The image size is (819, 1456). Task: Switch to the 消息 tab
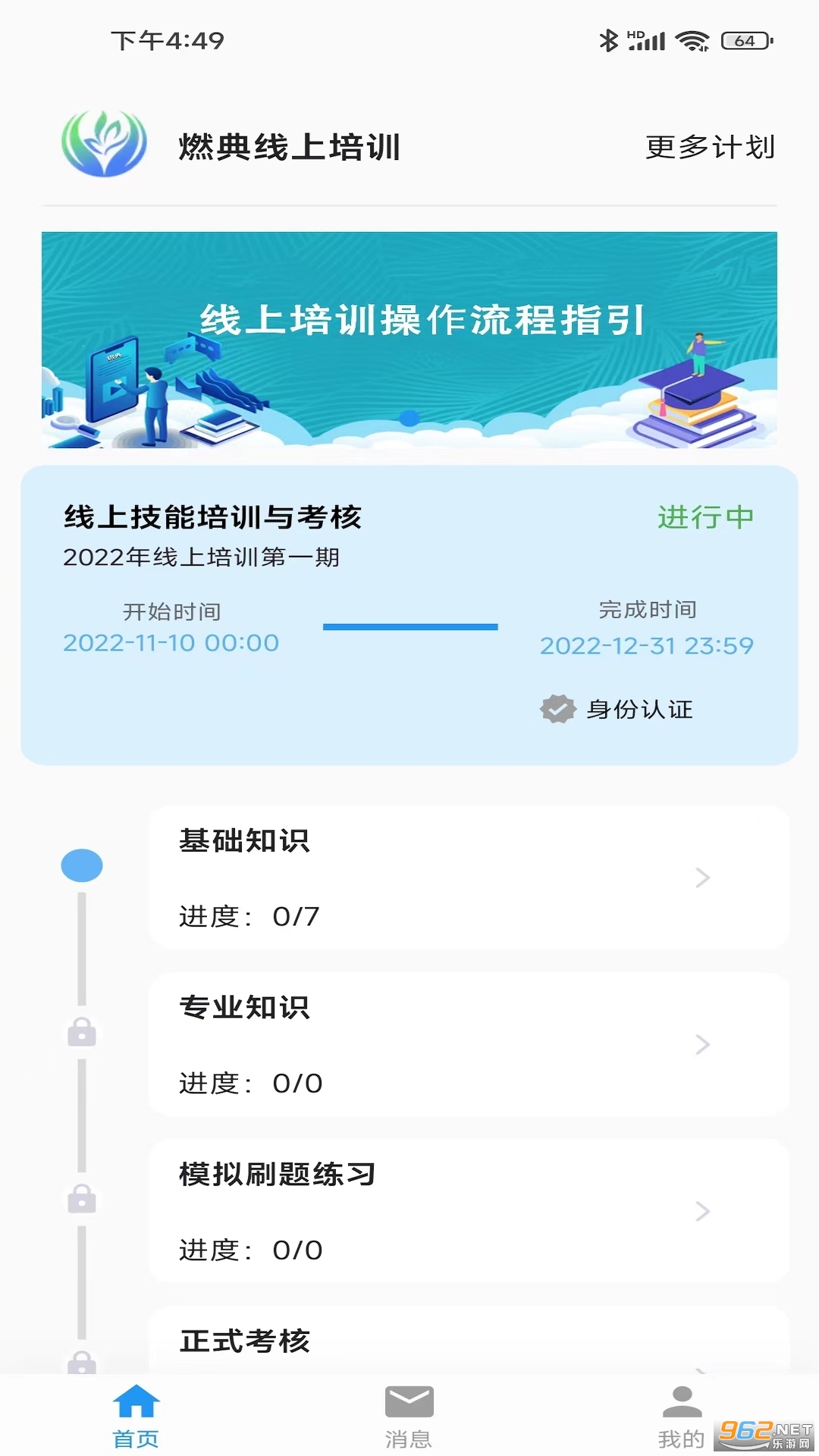[409, 1416]
